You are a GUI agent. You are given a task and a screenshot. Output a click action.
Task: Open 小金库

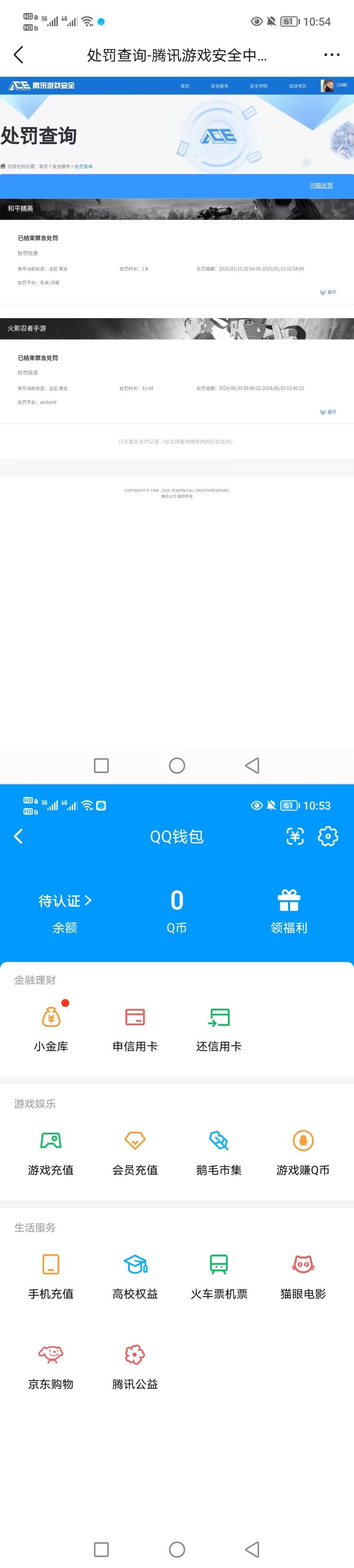(x=51, y=1028)
